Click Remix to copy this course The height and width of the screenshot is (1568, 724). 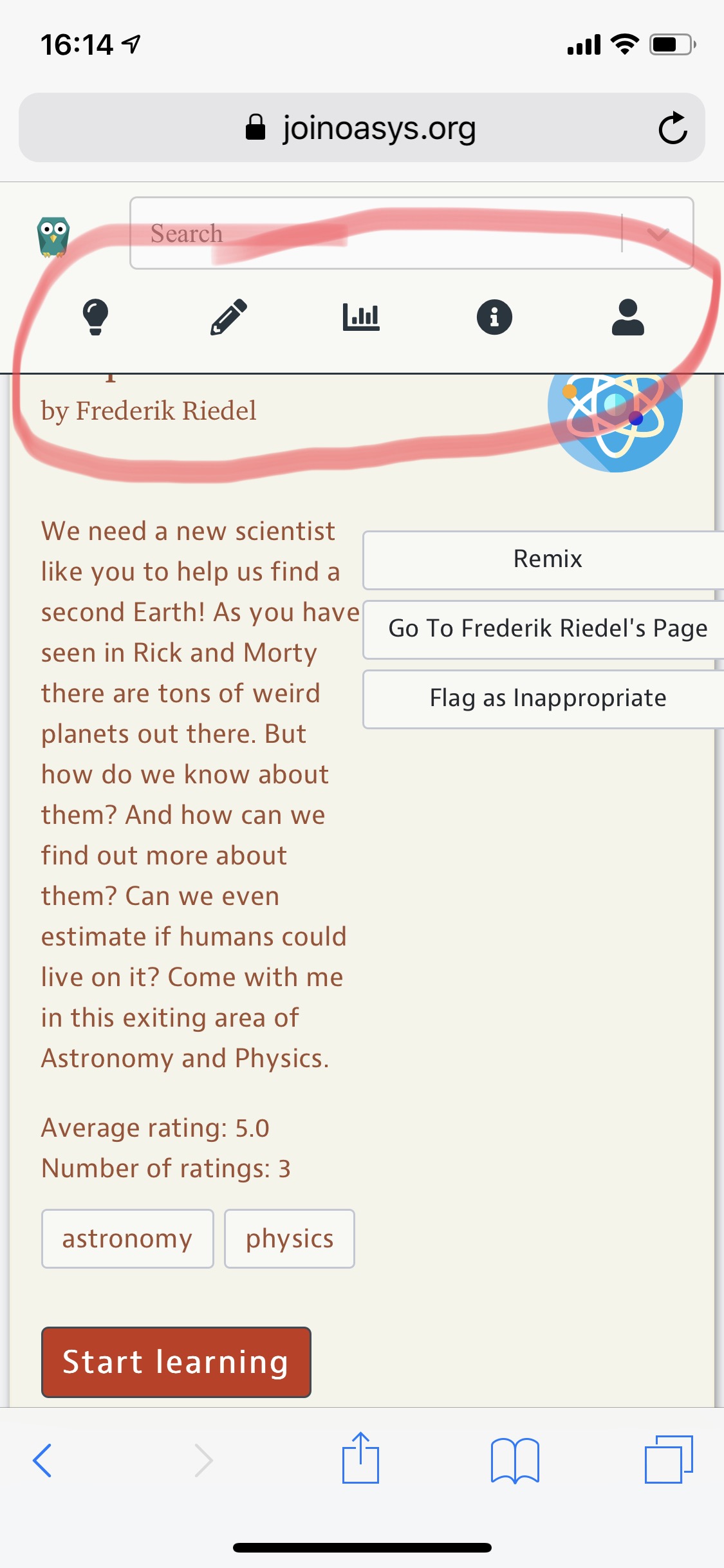(546, 559)
